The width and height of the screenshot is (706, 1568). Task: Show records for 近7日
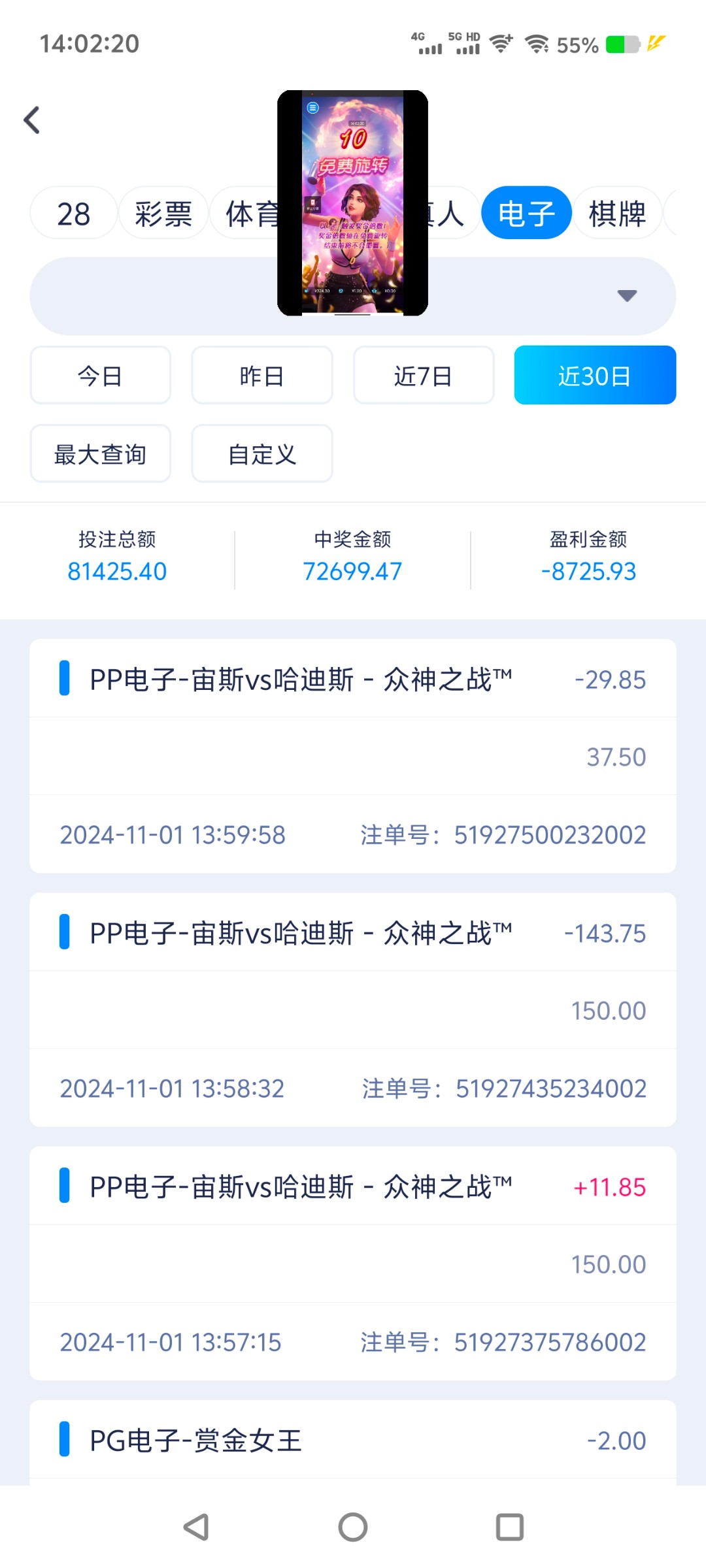tap(423, 376)
